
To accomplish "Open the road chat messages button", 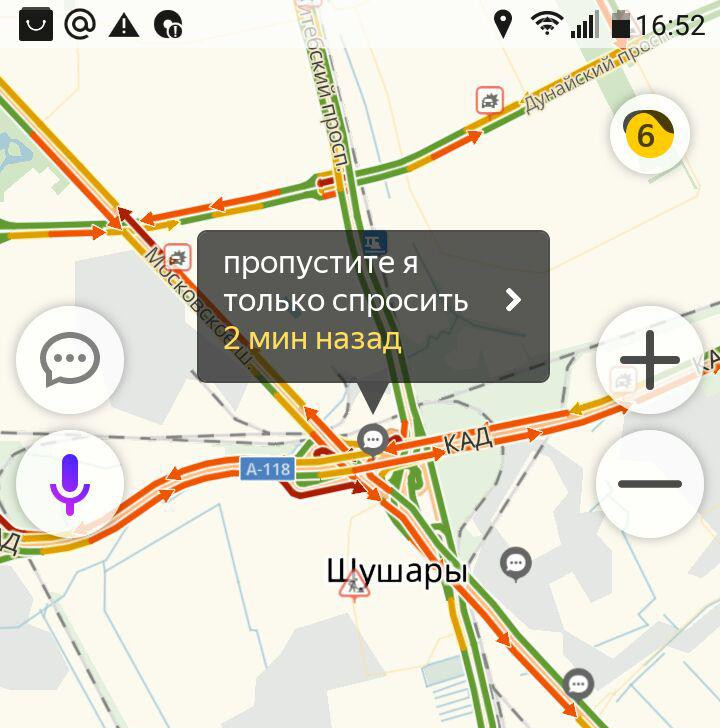I will tap(70, 360).
